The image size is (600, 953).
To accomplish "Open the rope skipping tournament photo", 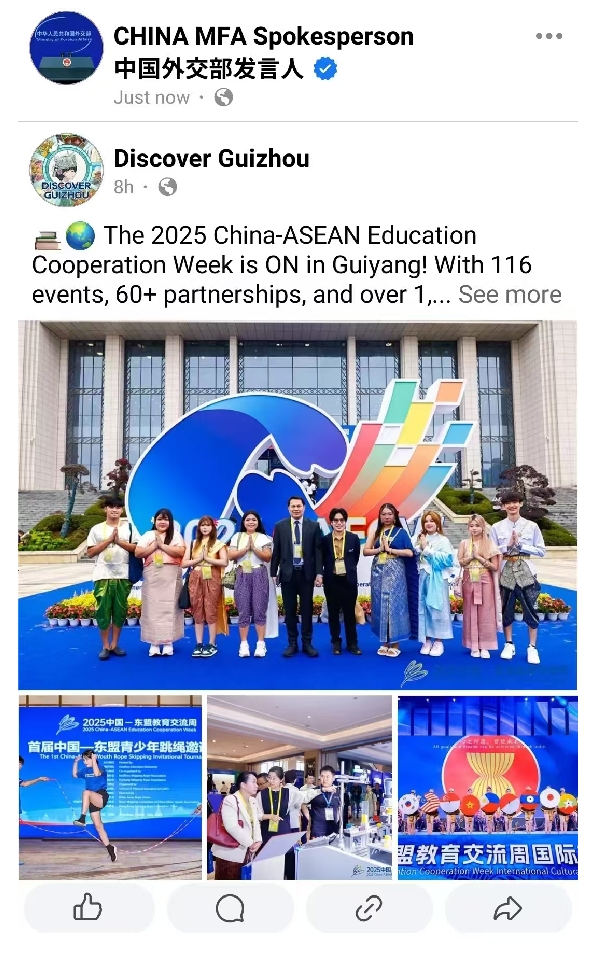I will click(x=110, y=787).
